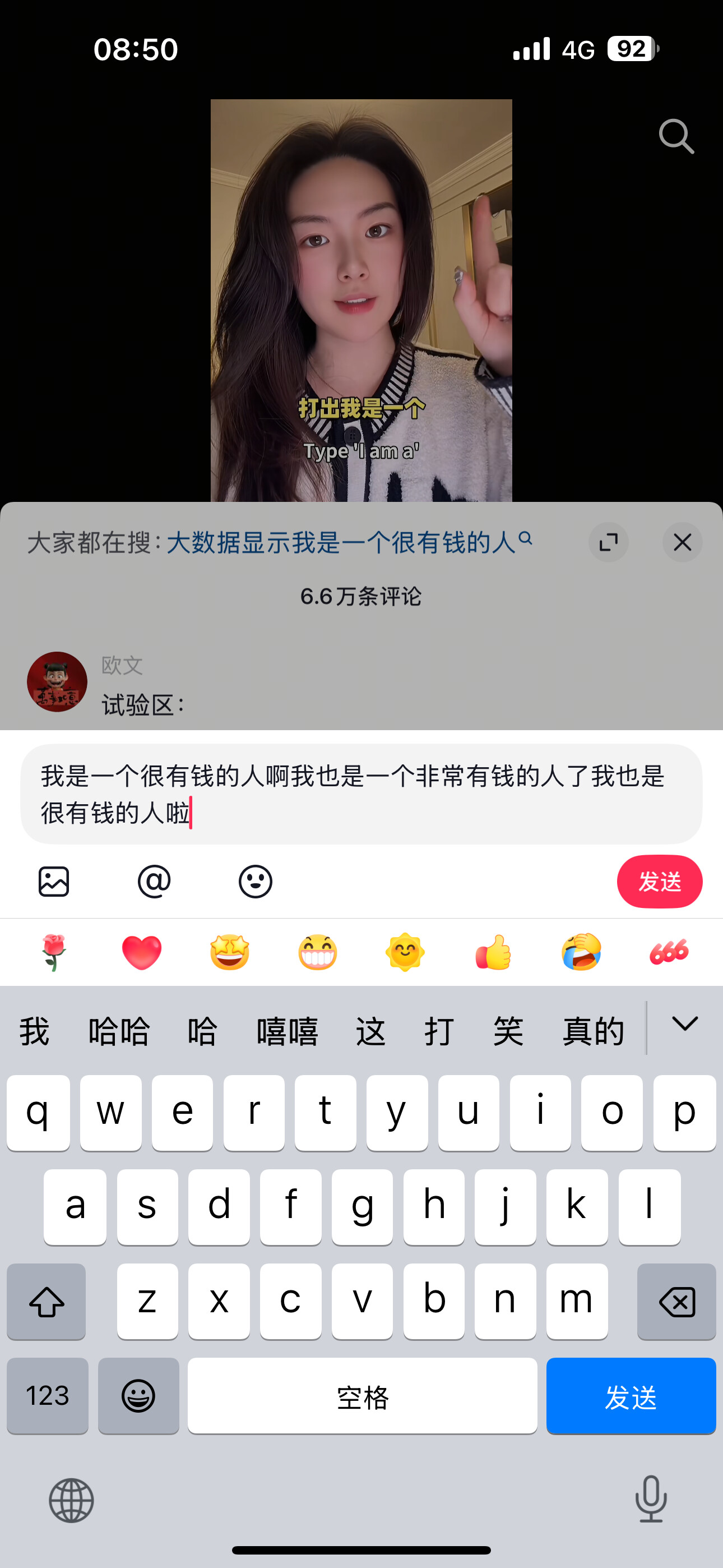The height and width of the screenshot is (1568, 723).
Task: Expand the keyboard suggestion list
Action: coord(685,1024)
